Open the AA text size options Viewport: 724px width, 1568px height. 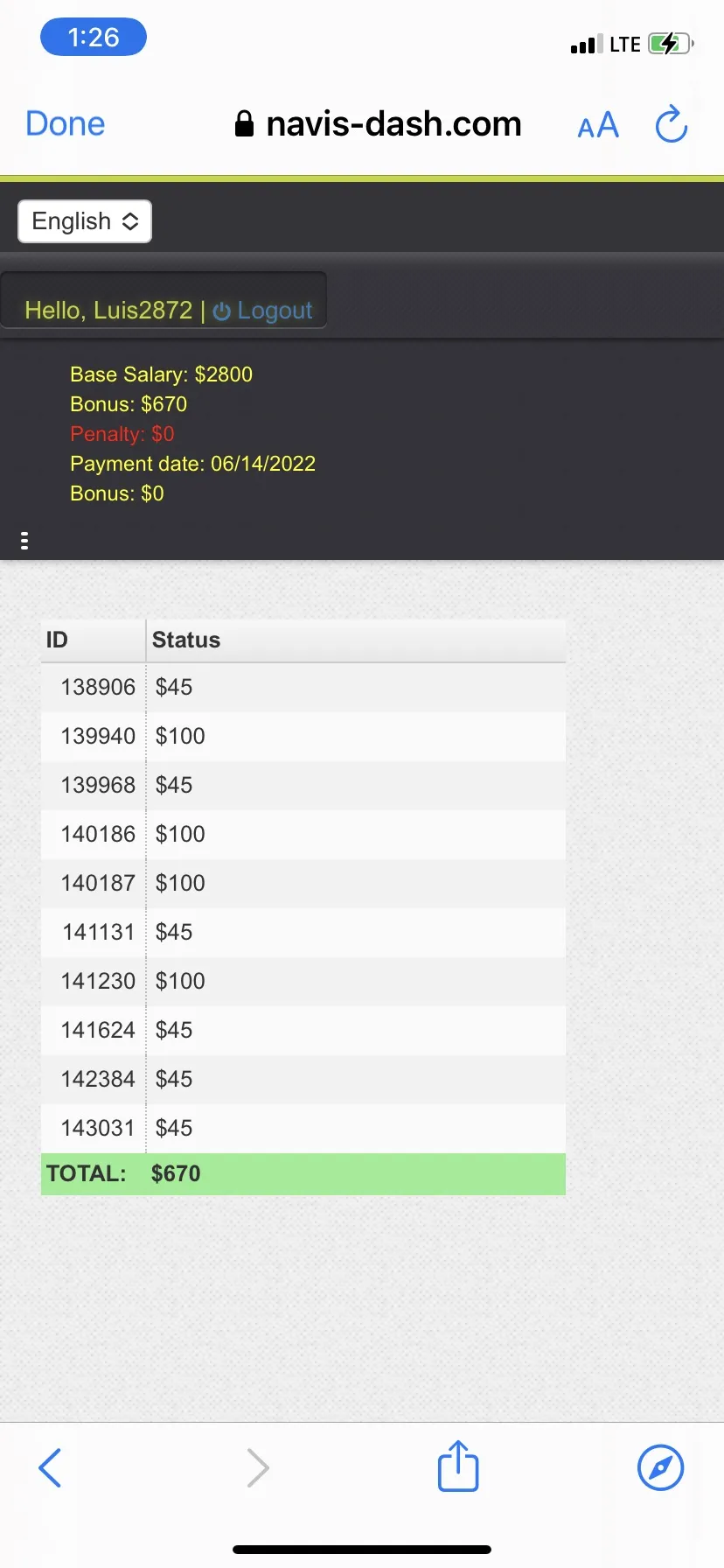click(x=598, y=126)
